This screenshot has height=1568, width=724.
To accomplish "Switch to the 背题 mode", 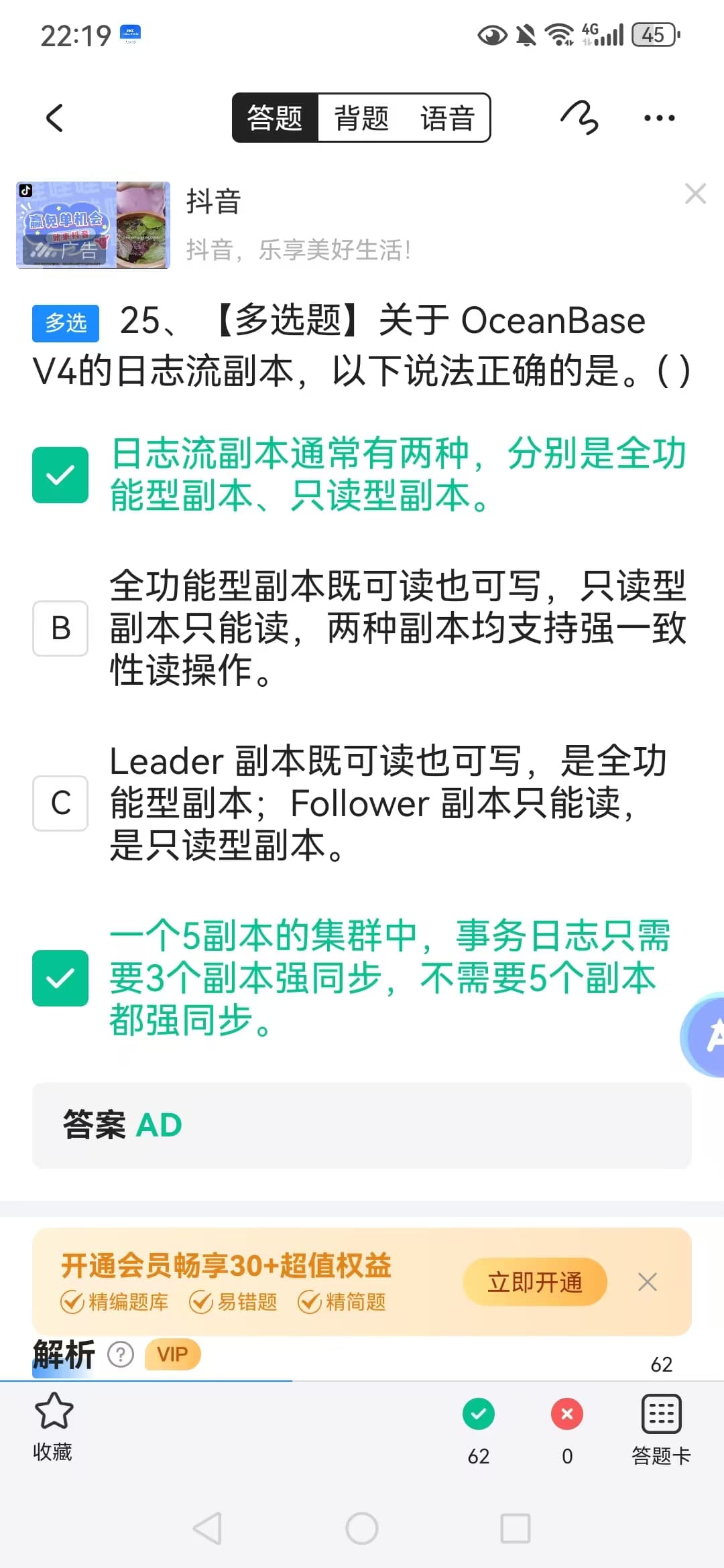I will [x=361, y=118].
